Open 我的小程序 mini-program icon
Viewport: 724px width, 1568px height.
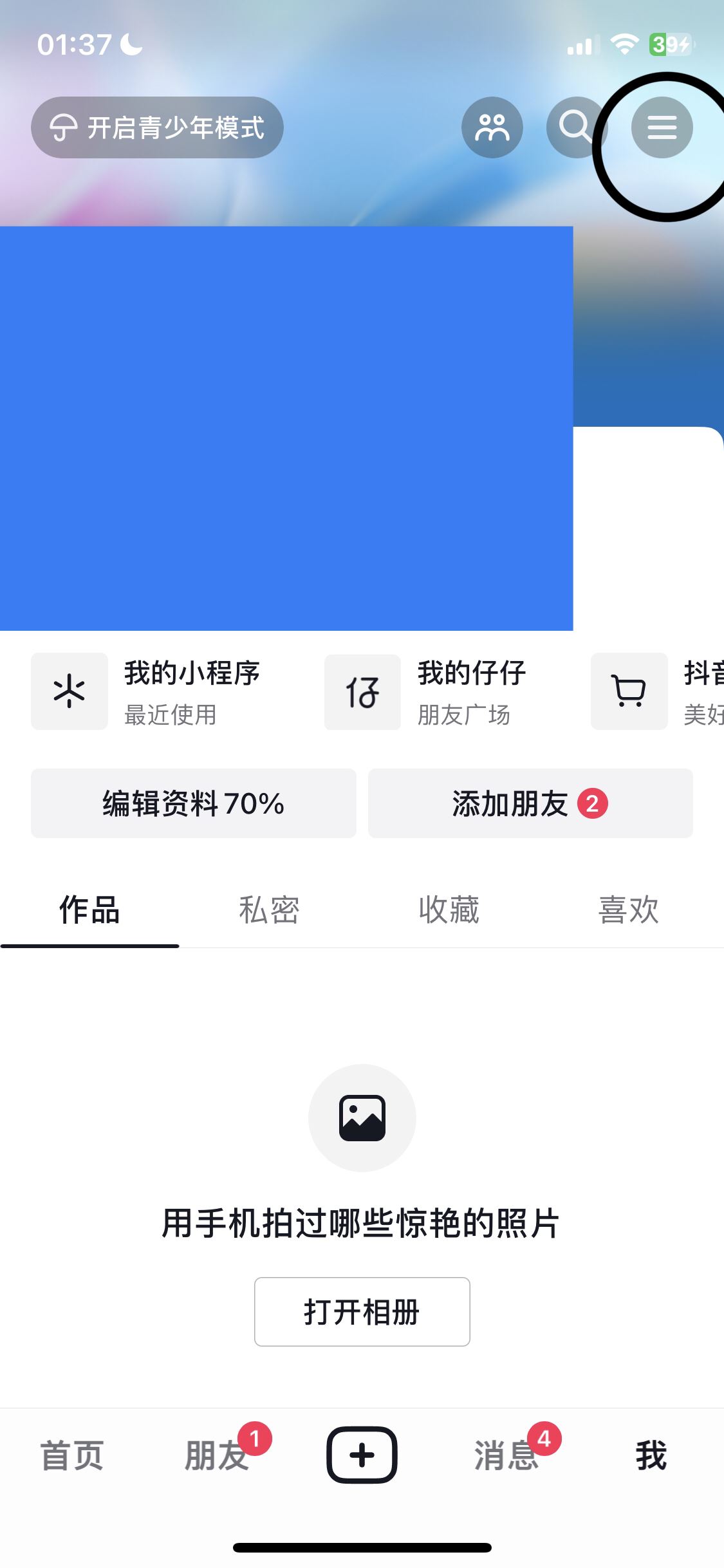tap(70, 691)
